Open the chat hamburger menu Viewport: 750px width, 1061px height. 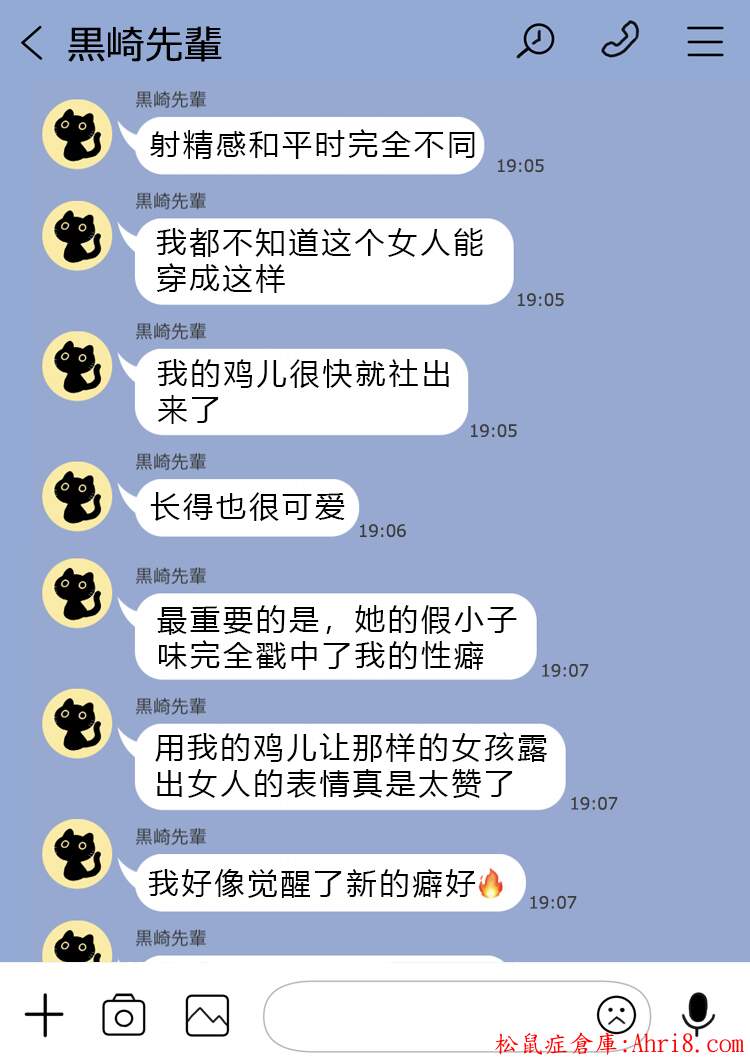point(705,41)
